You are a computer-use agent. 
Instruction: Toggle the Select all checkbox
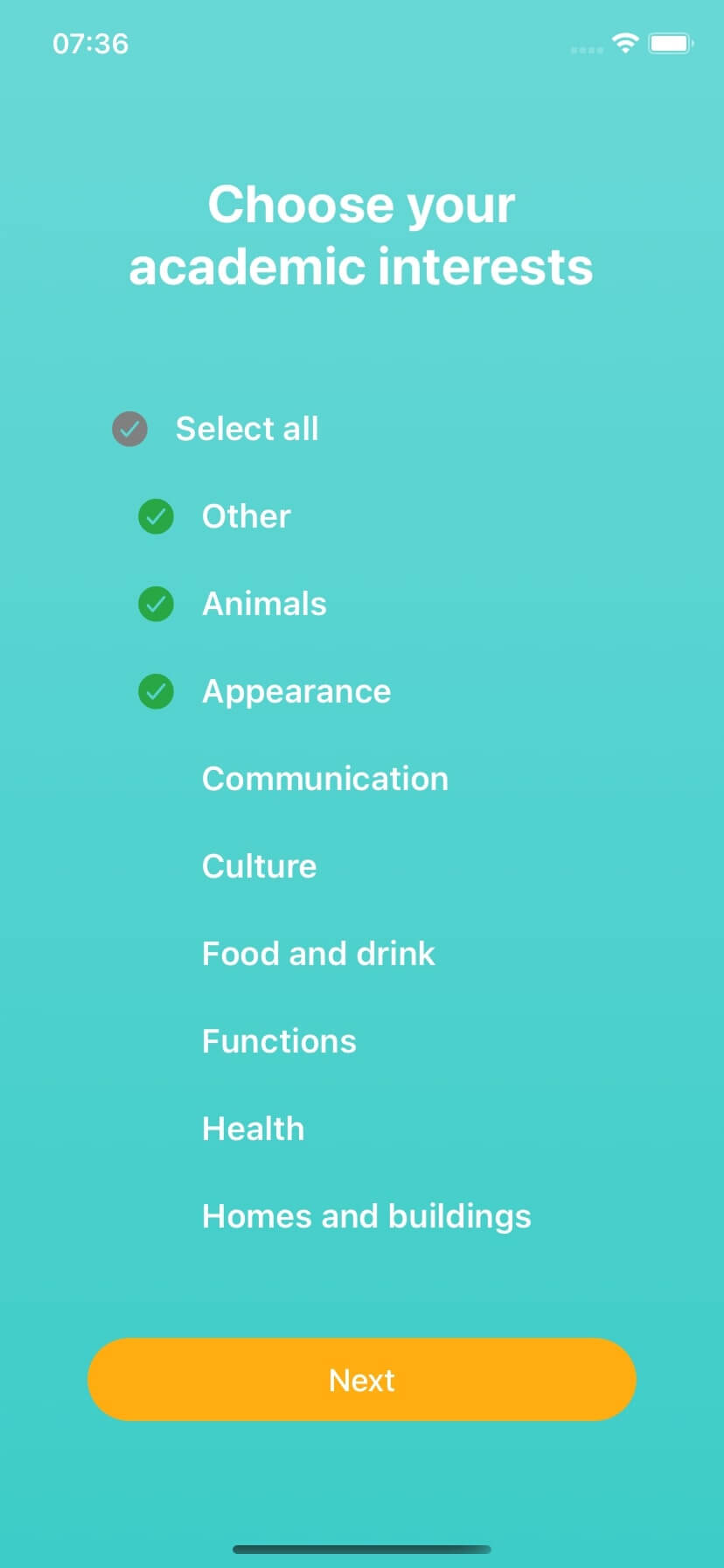(x=129, y=429)
